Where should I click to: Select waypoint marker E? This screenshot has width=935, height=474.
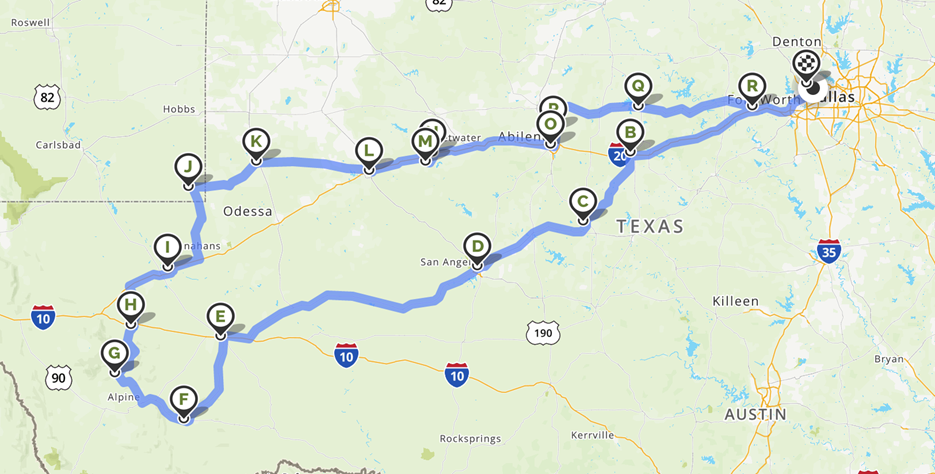(220, 317)
